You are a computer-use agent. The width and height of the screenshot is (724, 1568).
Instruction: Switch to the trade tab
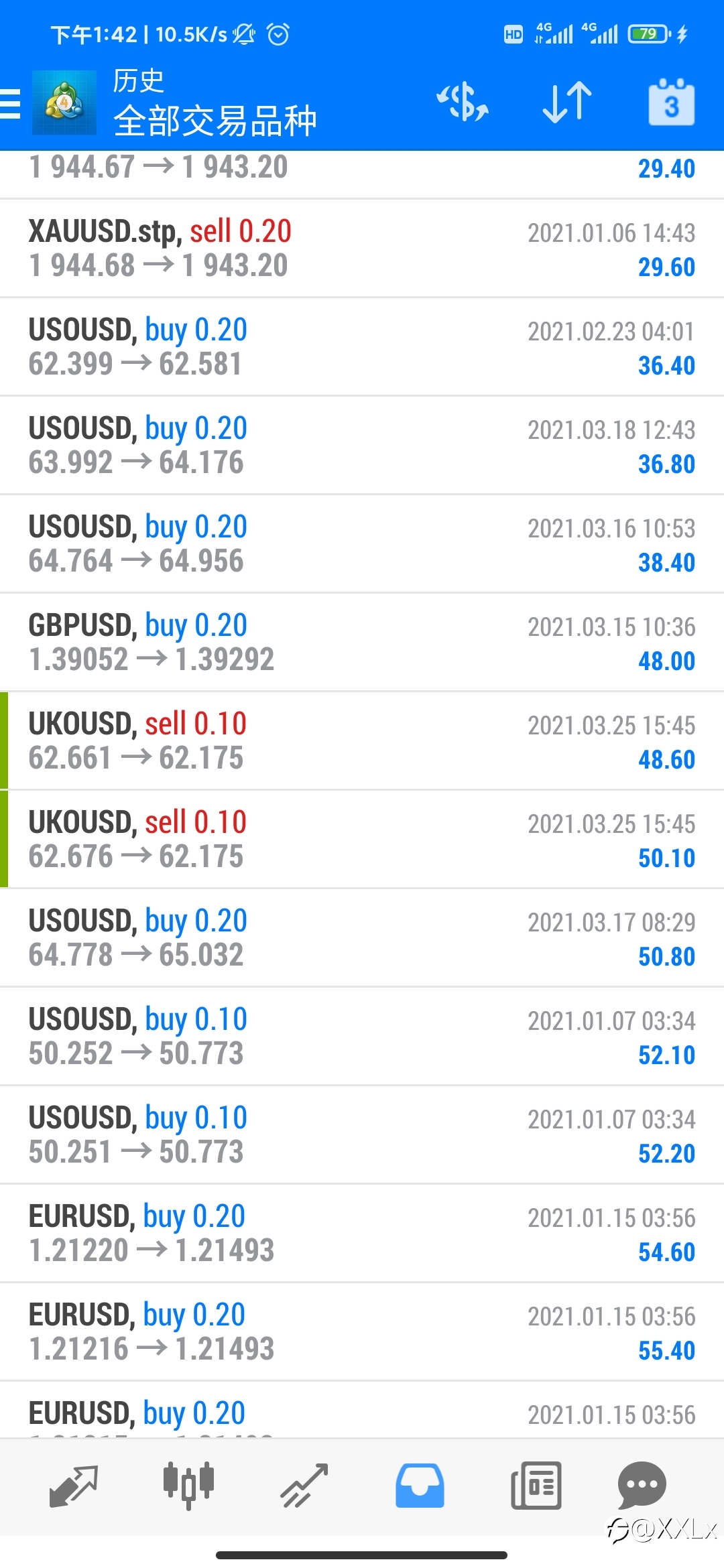tap(304, 1486)
